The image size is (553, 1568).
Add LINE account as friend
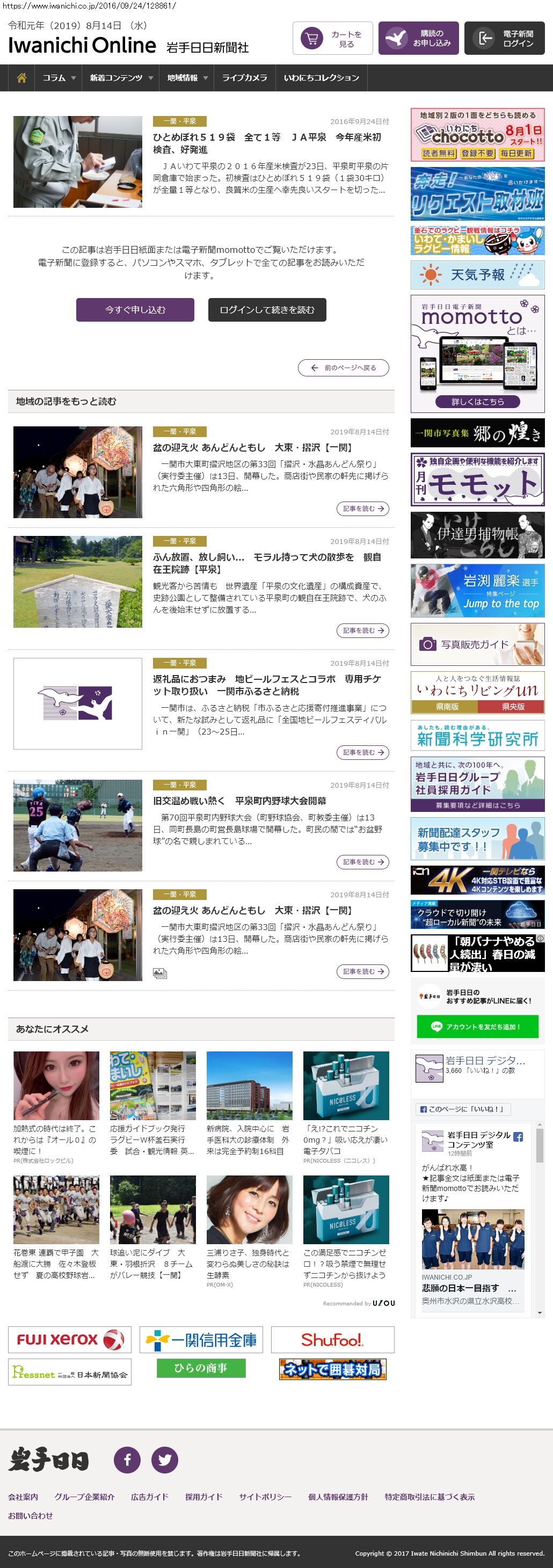click(x=477, y=1027)
